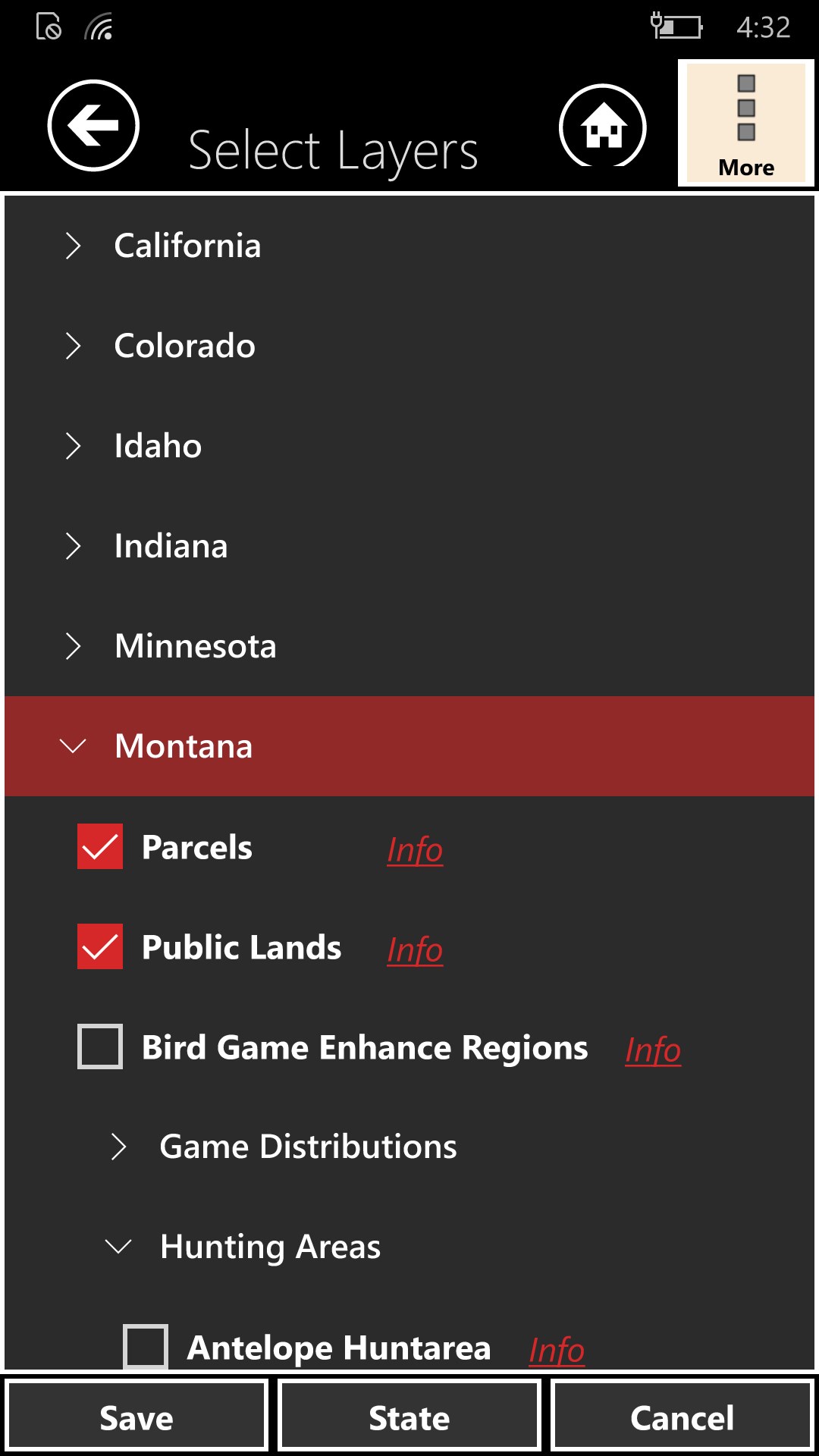Uncheck the Parcels layer

(x=100, y=846)
